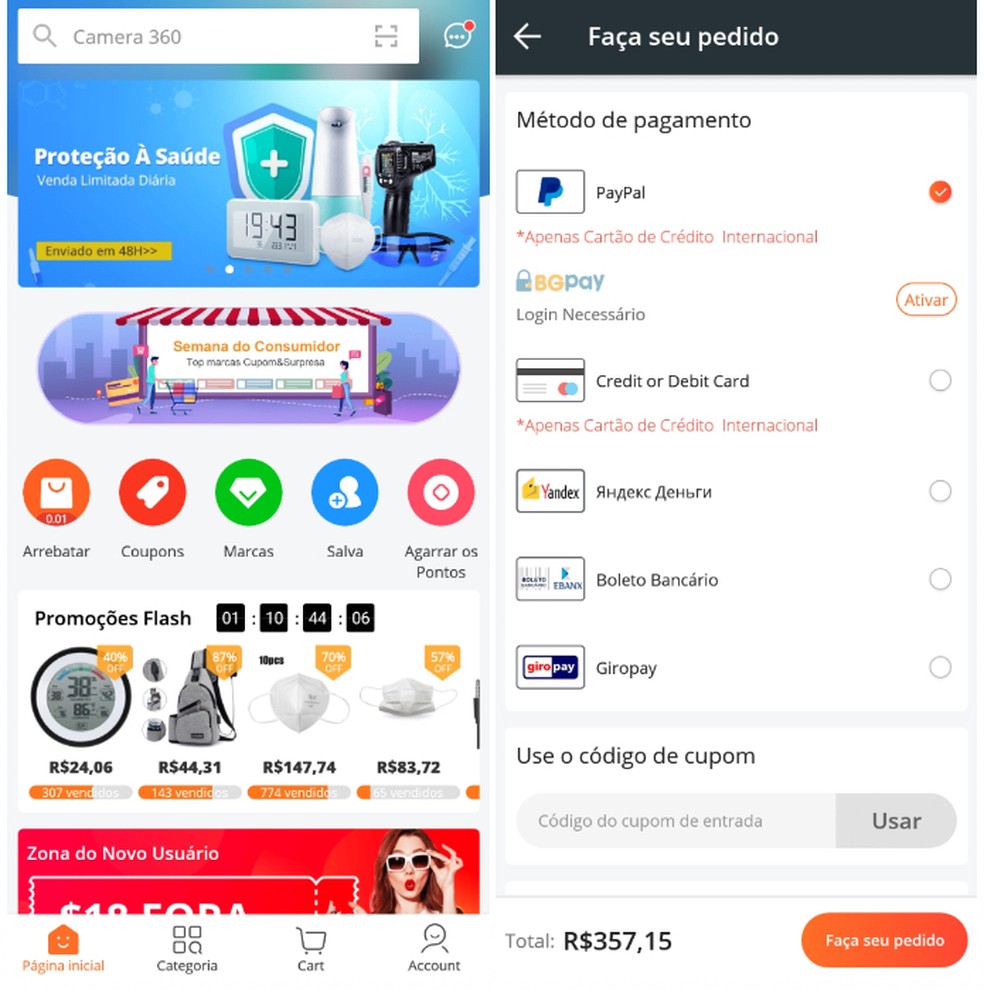
Task: Open the Coupons shortcut
Action: [152, 493]
